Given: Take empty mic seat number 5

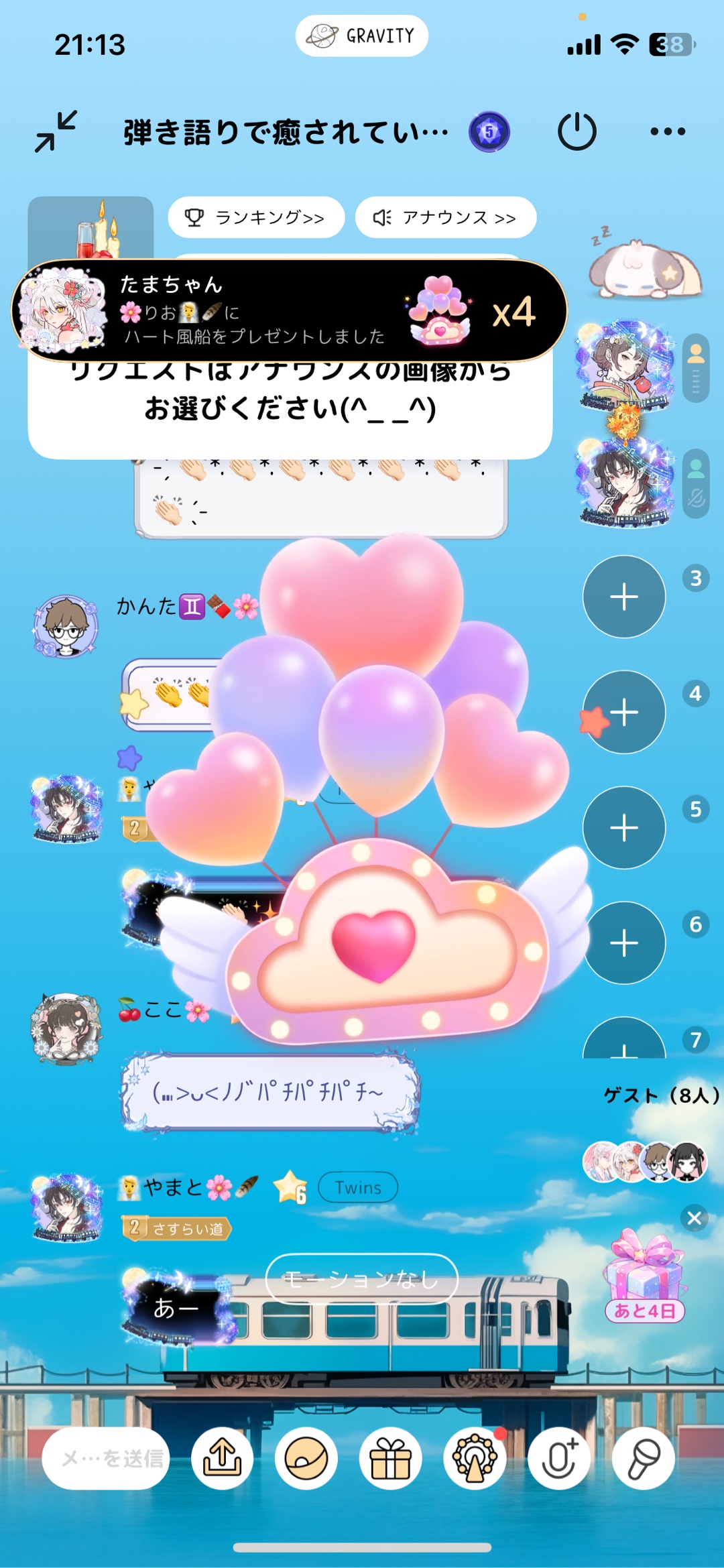Looking at the screenshot, I should pos(624,827).
